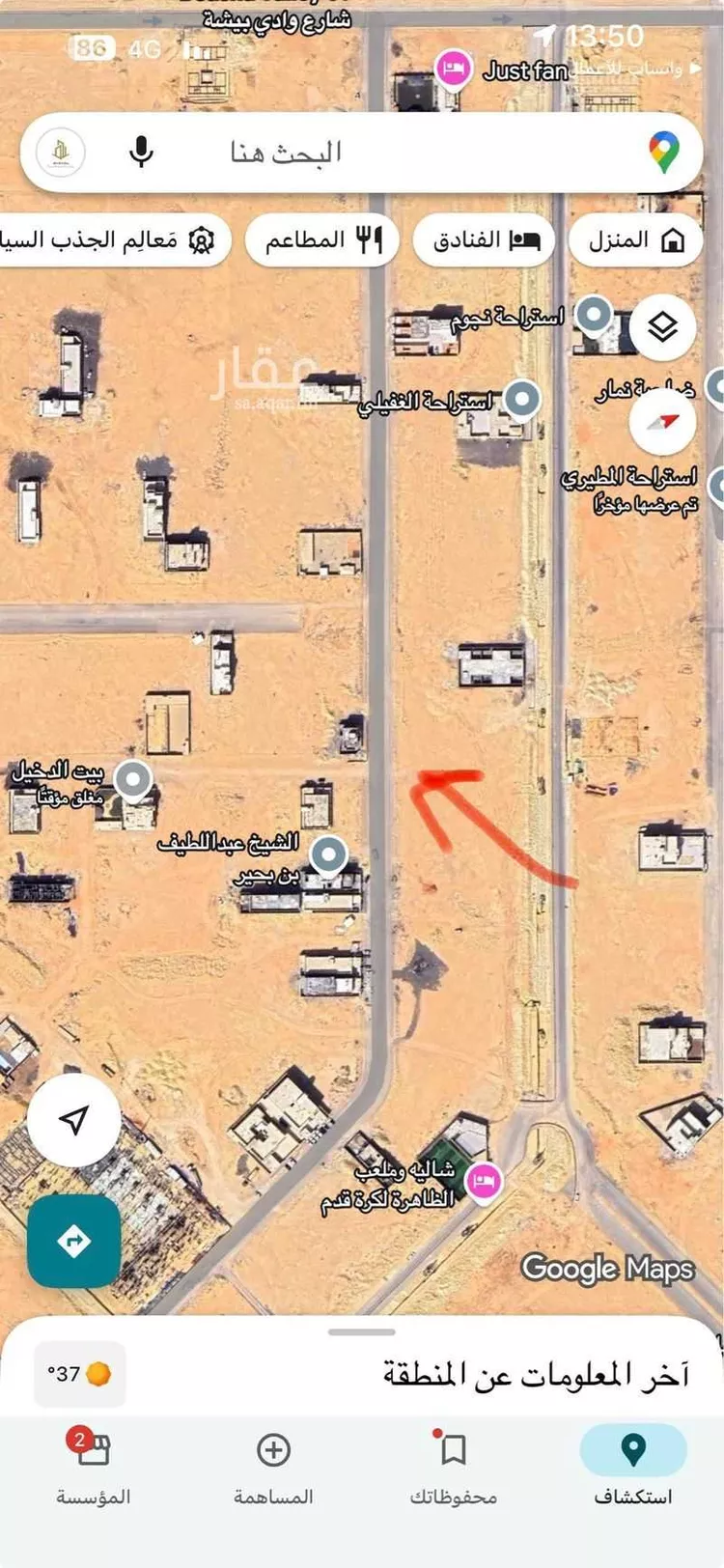This screenshot has height=1568, width=724.
Task: Tap the compass to reset north
Action: (662, 421)
